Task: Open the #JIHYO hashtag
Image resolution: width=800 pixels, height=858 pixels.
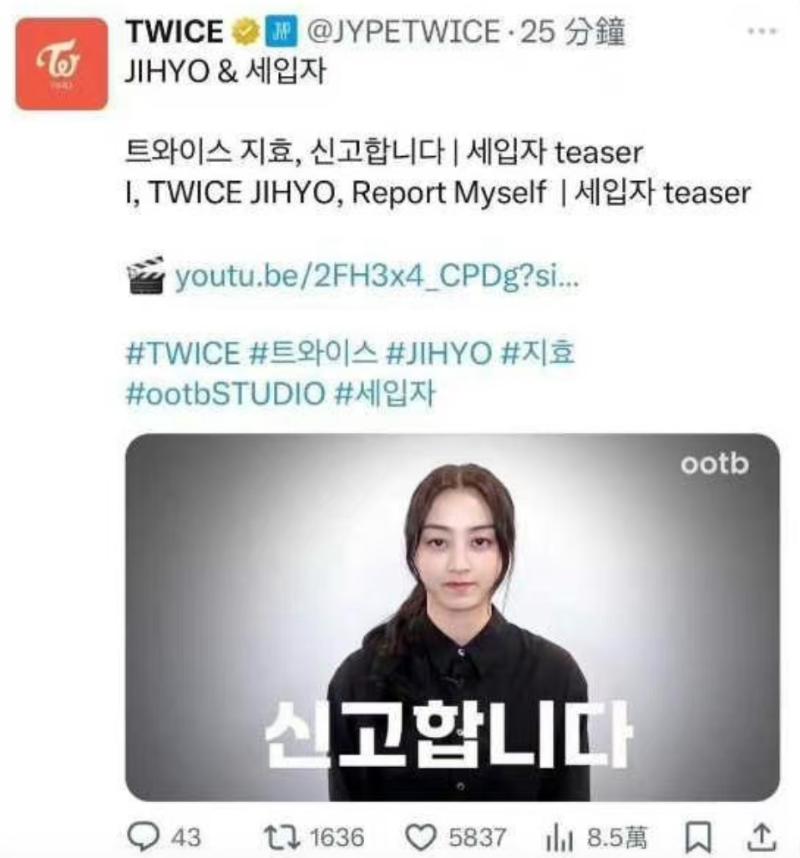Action: 437,354
